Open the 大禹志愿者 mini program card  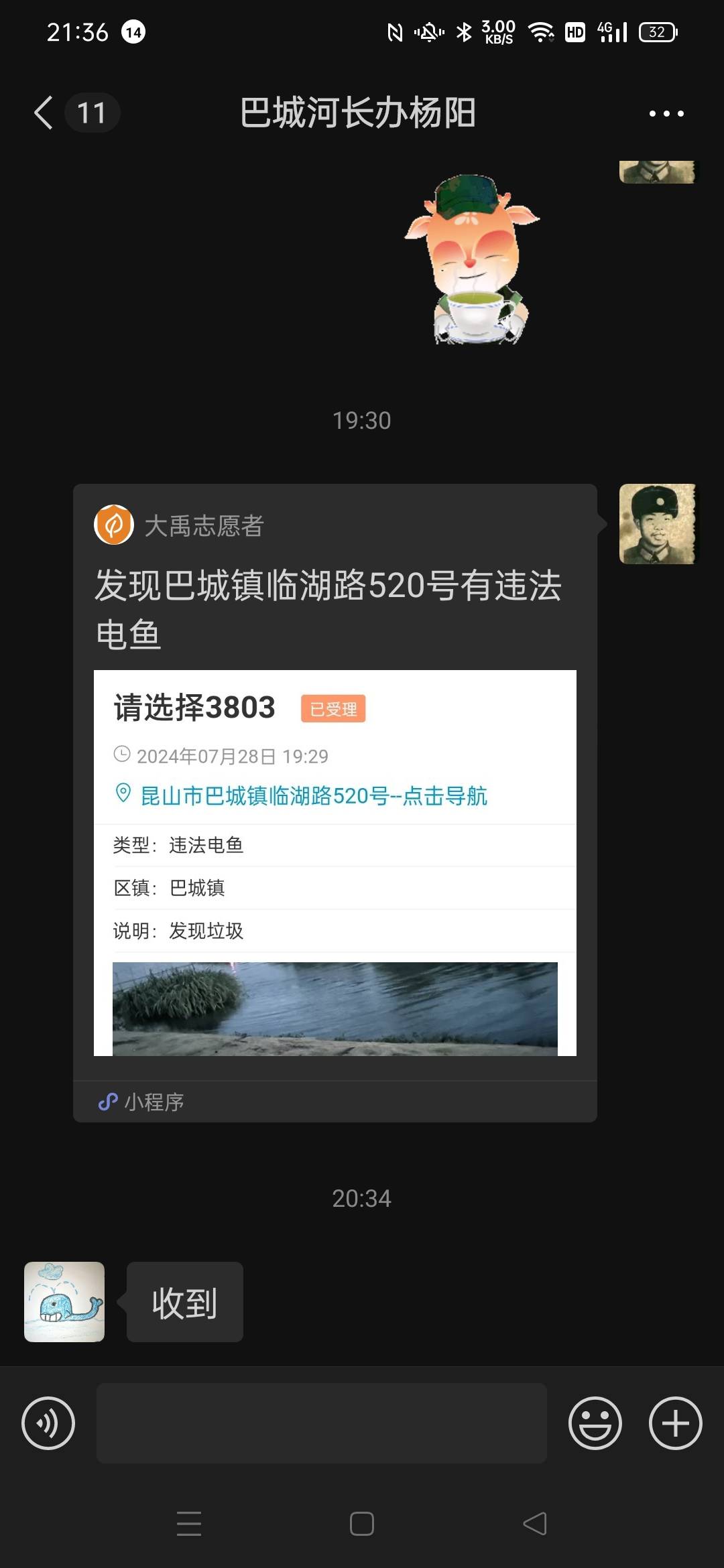point(335,803)
